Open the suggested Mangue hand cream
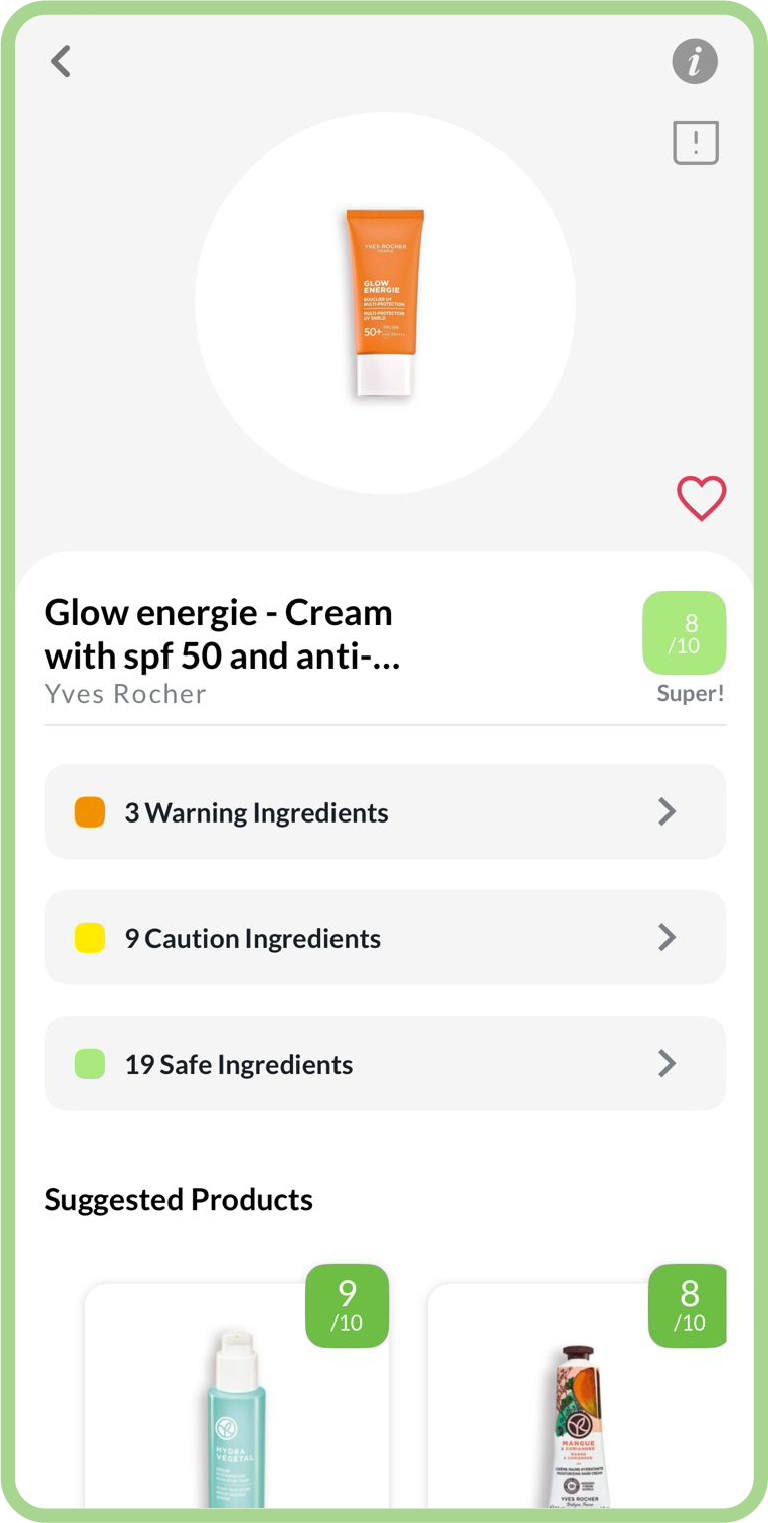 tap(580, 1400)
